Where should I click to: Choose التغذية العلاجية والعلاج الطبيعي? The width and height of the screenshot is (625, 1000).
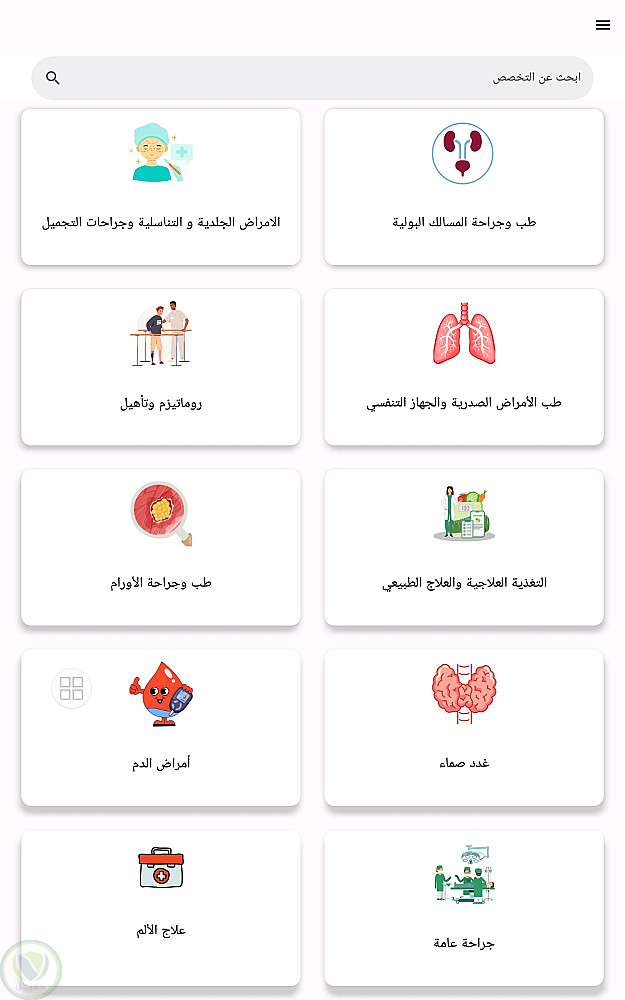tap(464, 547)
